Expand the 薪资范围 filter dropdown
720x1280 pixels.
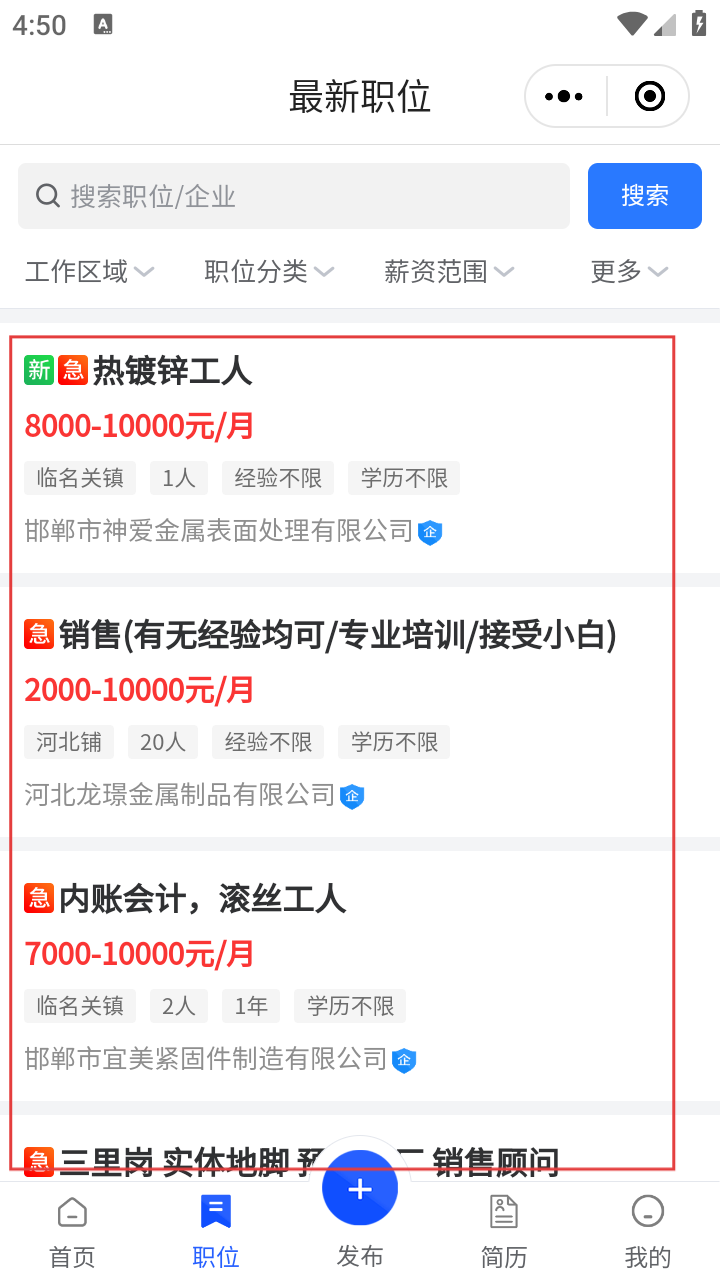pos(448,271)
